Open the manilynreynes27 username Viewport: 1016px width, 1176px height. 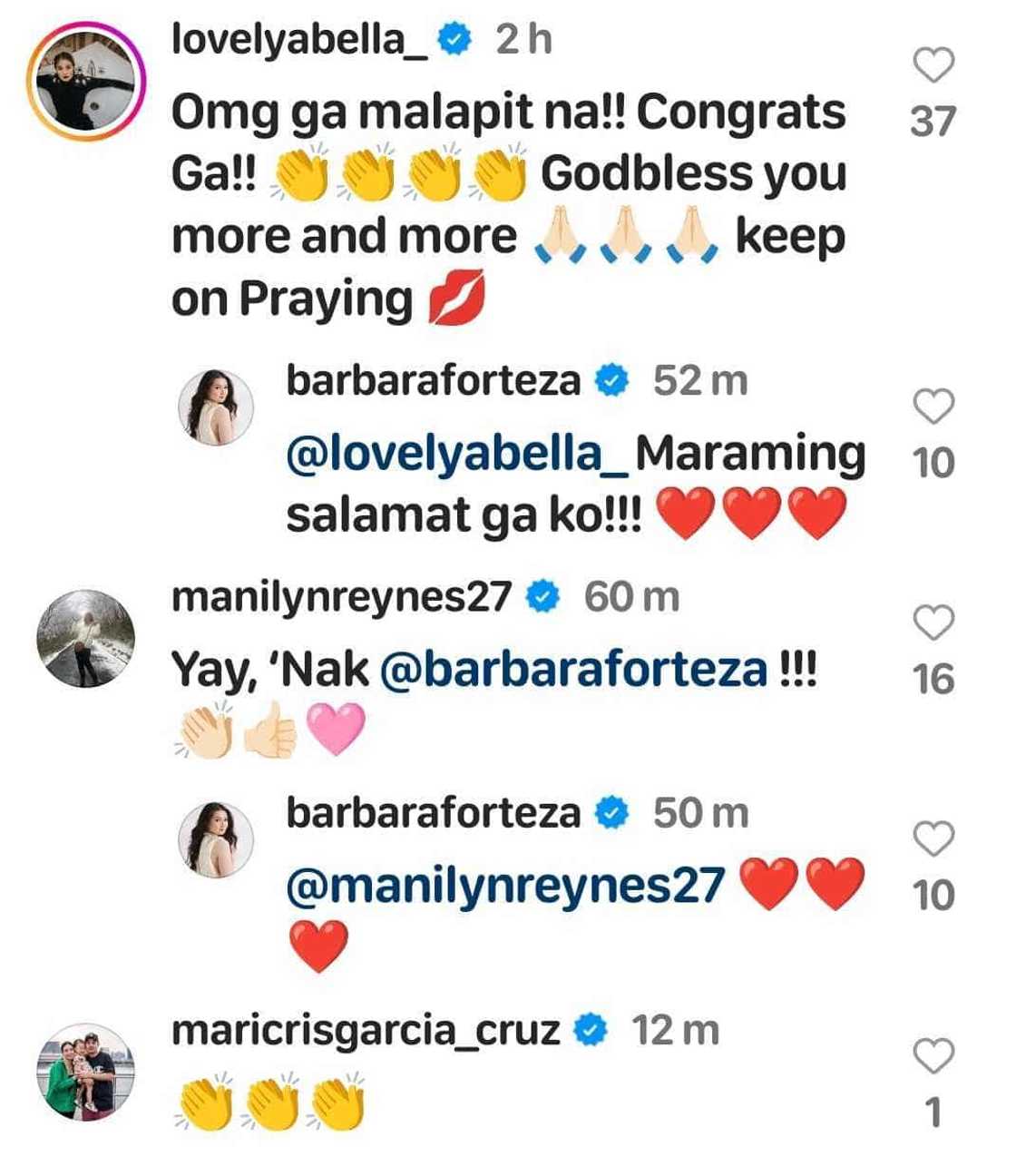point(341,598)
